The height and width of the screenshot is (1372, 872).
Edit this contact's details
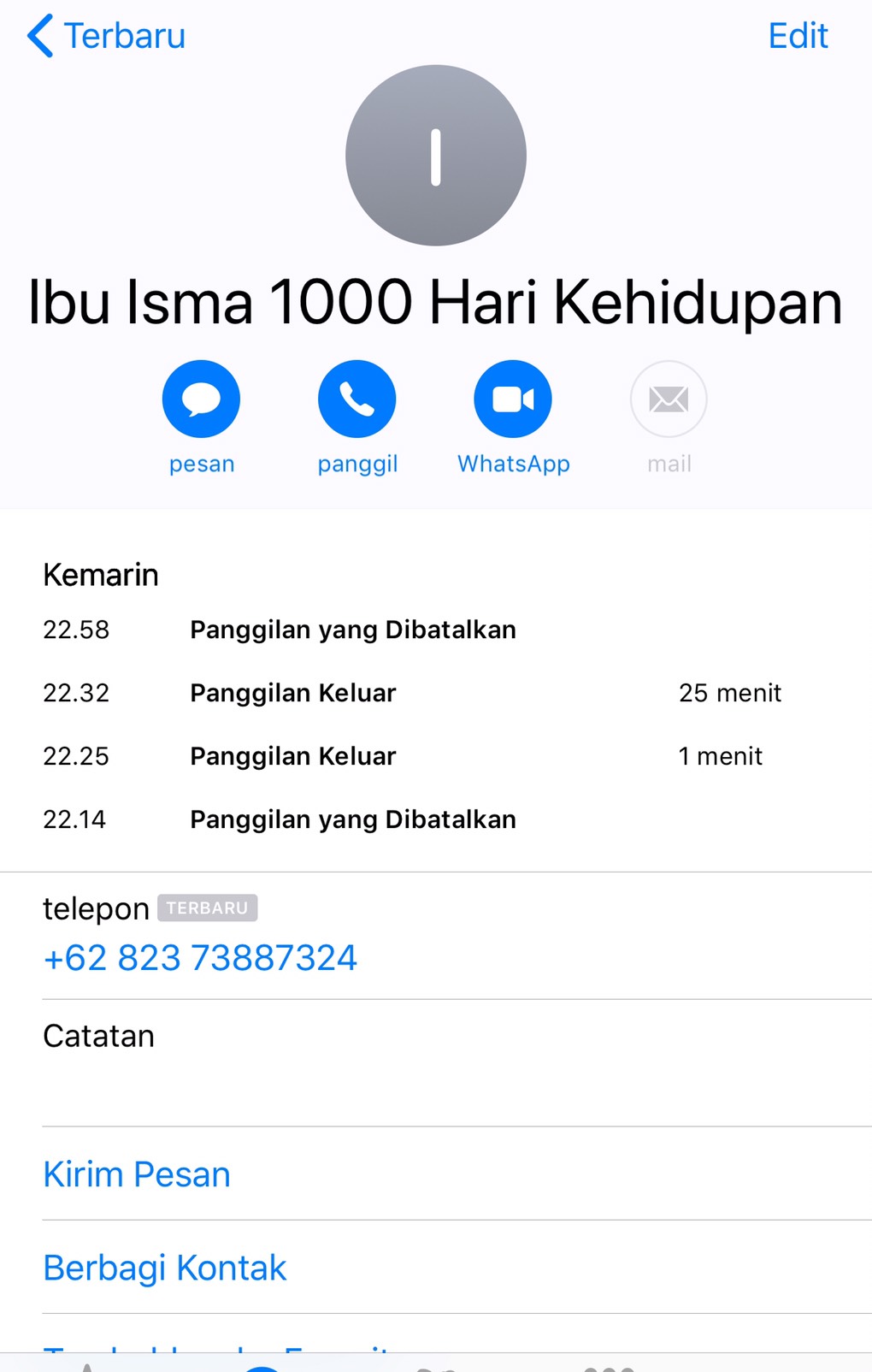[798, 36]
